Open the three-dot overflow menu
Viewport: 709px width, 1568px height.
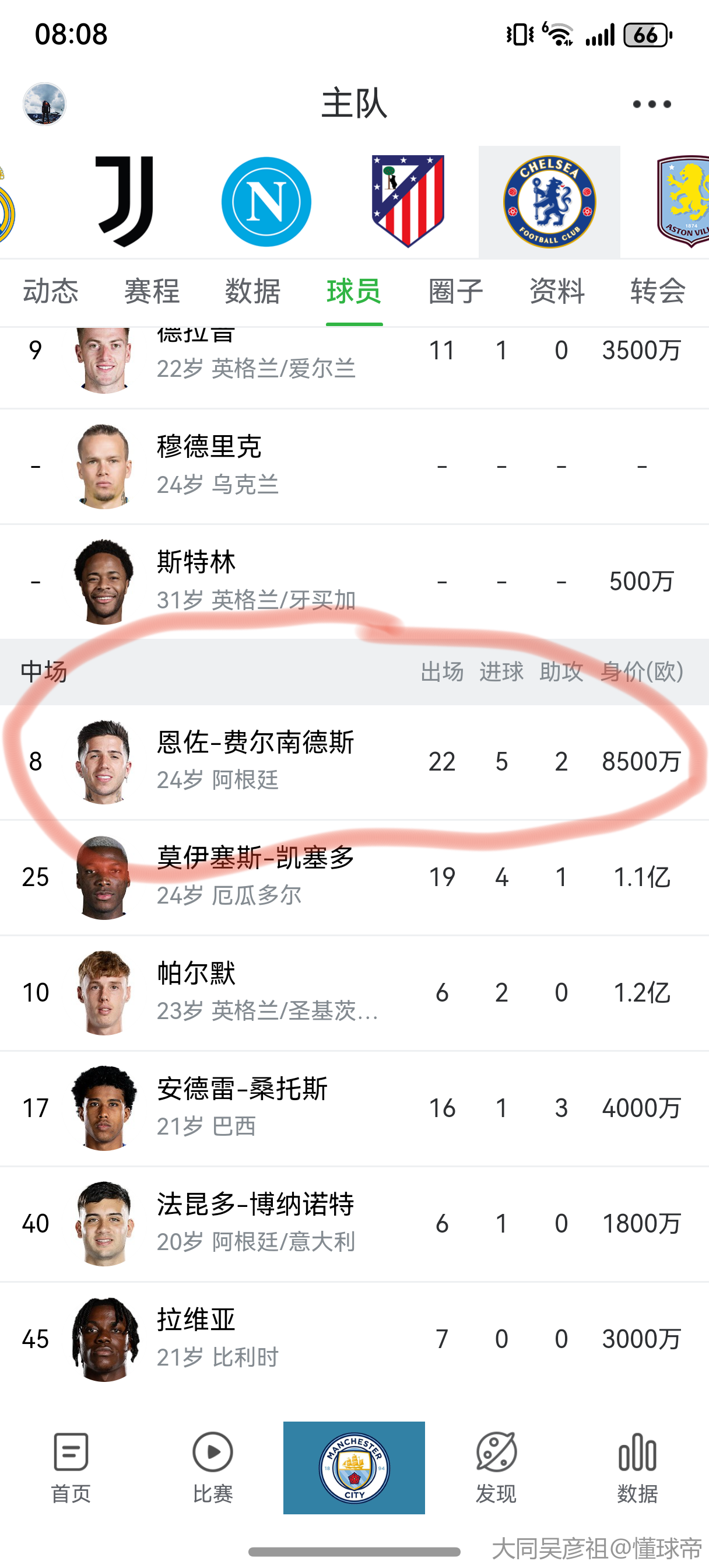[x=651, y=104]
